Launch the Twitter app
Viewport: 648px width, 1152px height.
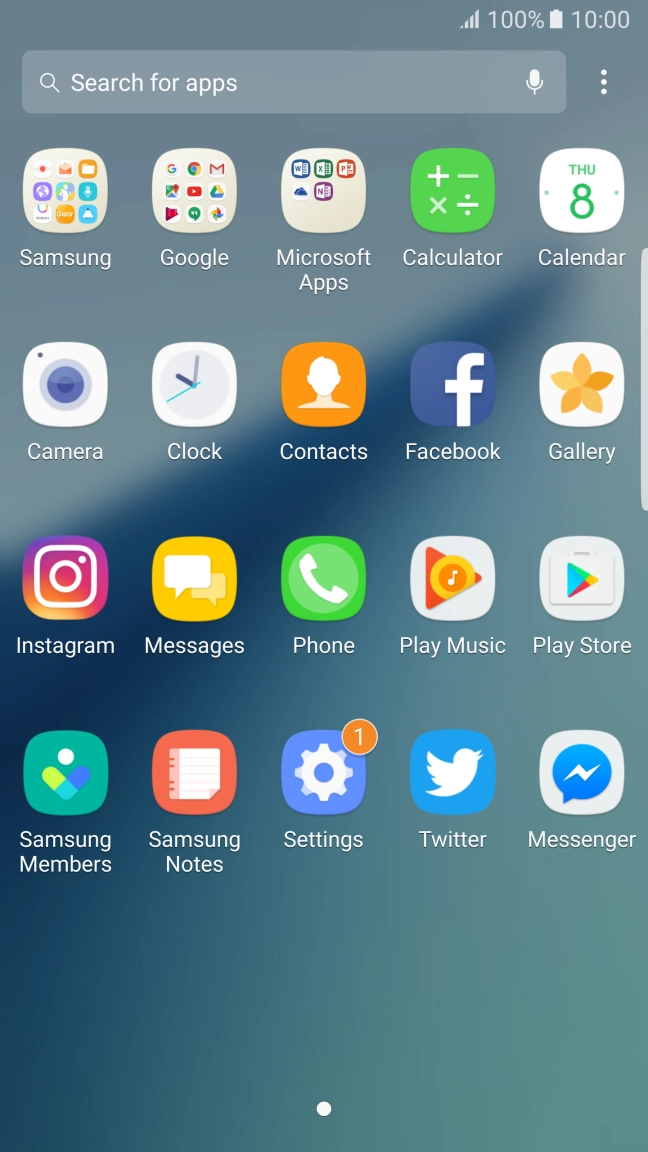tap(453, 772)
